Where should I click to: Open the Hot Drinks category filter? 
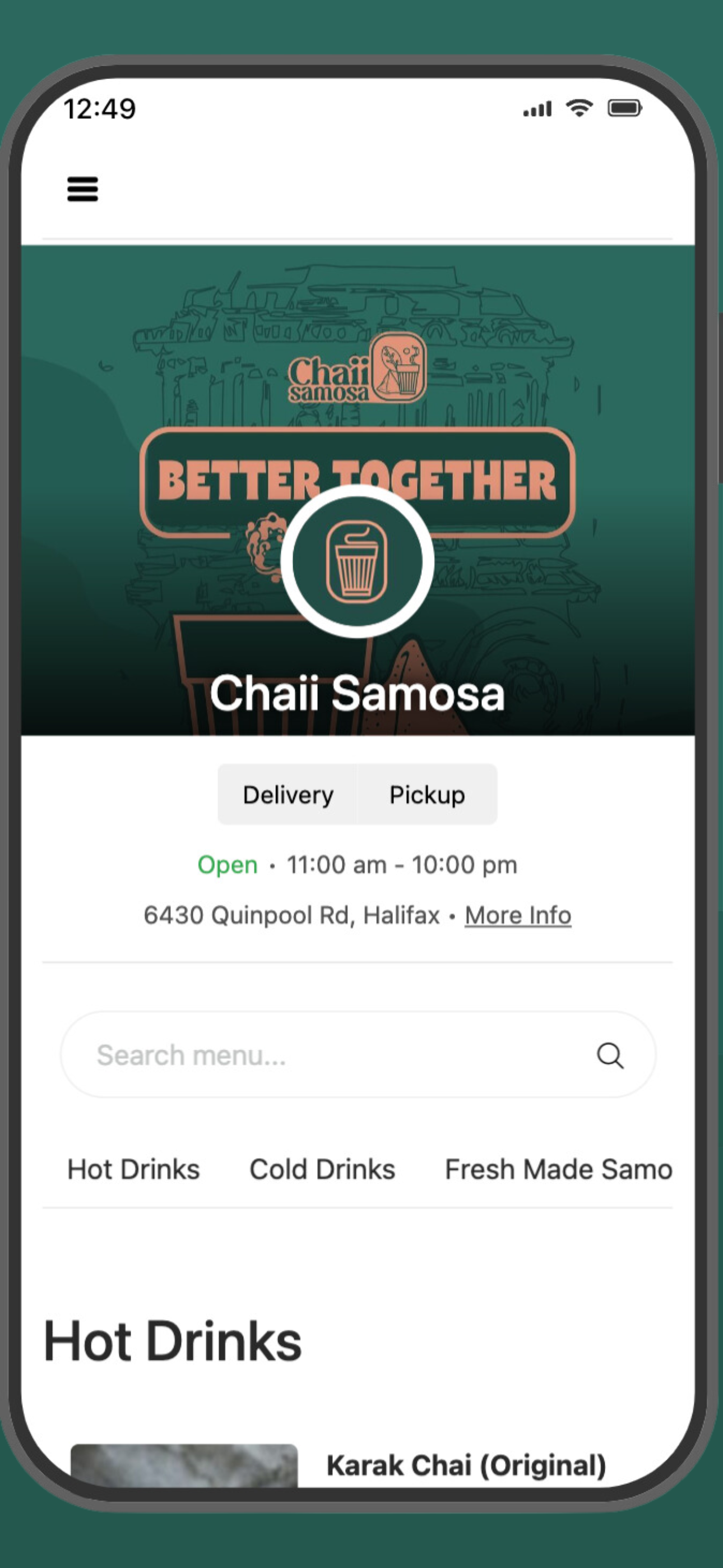pos(135,1169)
